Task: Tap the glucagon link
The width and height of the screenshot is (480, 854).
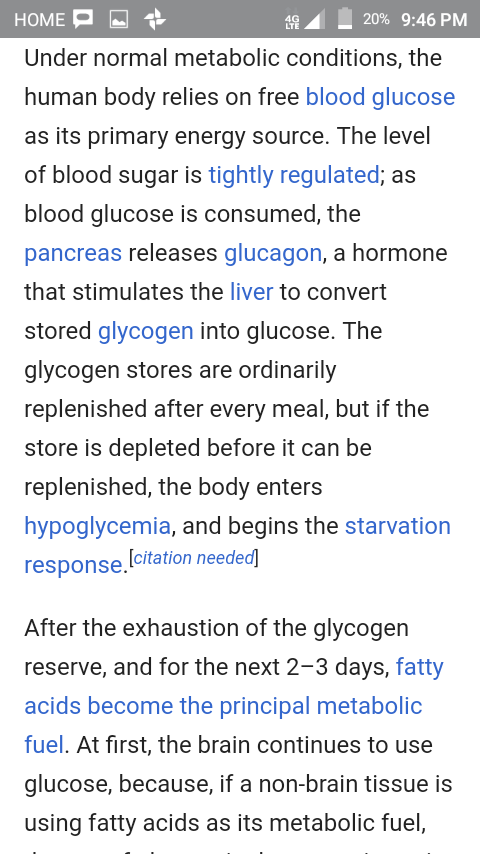Action: pyautogui.click(x=273, y=254)
